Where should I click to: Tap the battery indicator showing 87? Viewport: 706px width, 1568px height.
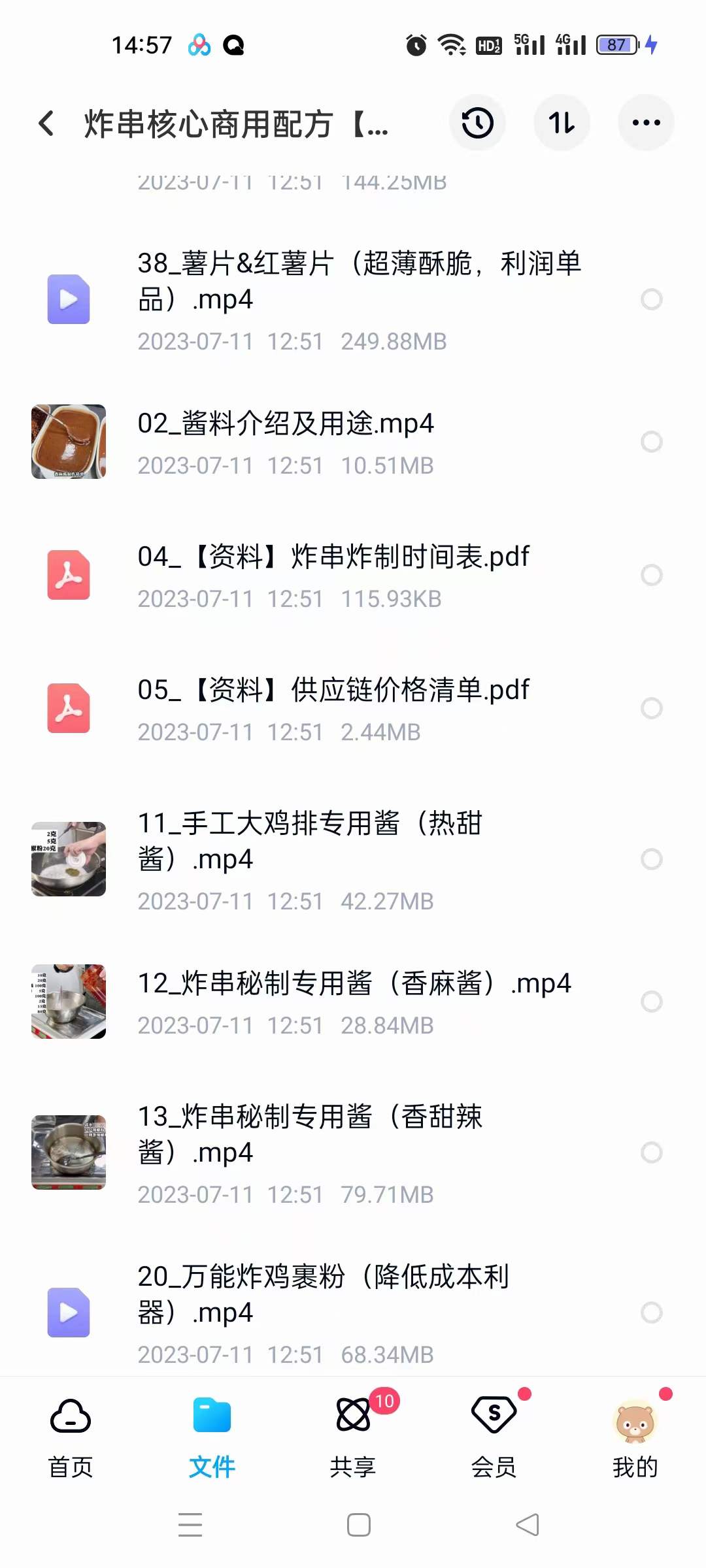point(615,44)
